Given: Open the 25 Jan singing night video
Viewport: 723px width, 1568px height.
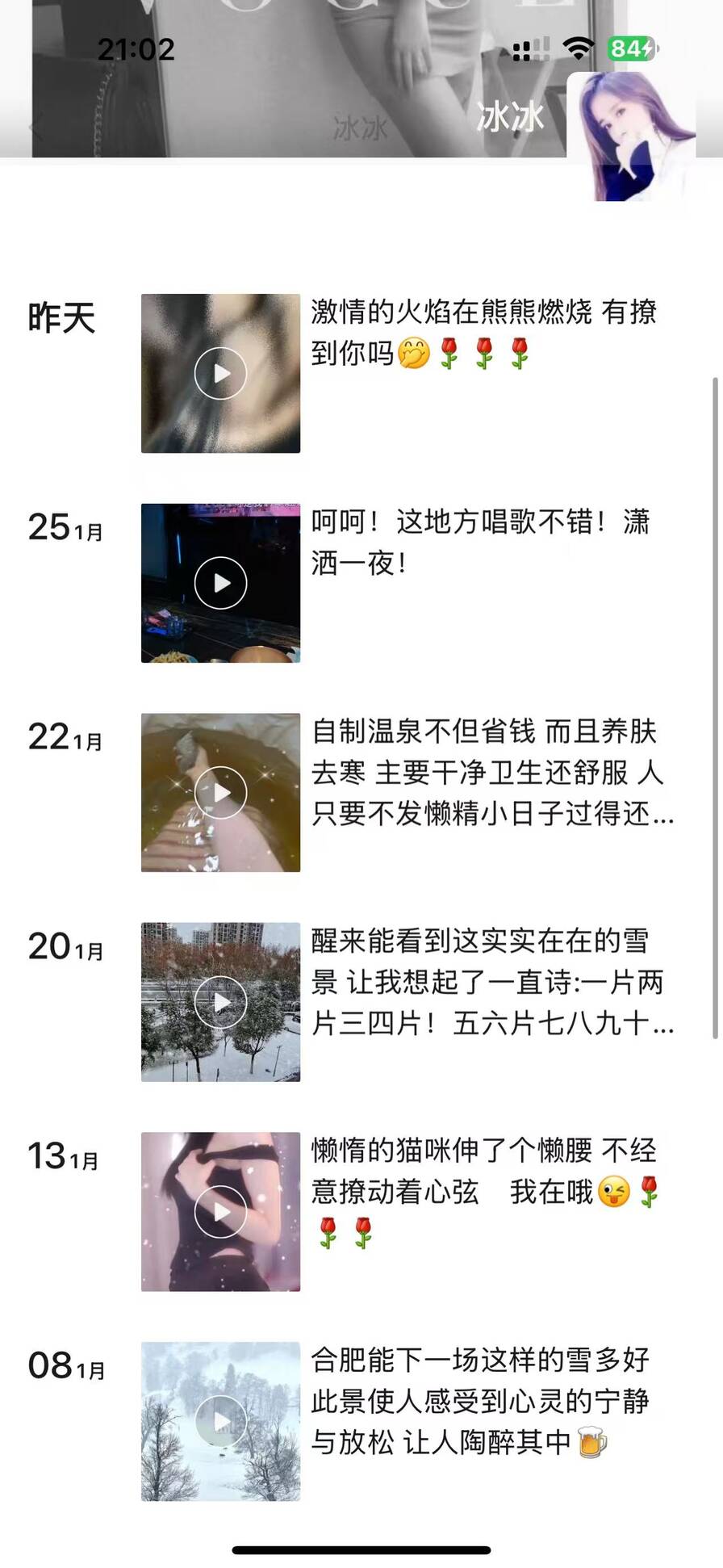Looking at the screenshot, I should [220, 583].
